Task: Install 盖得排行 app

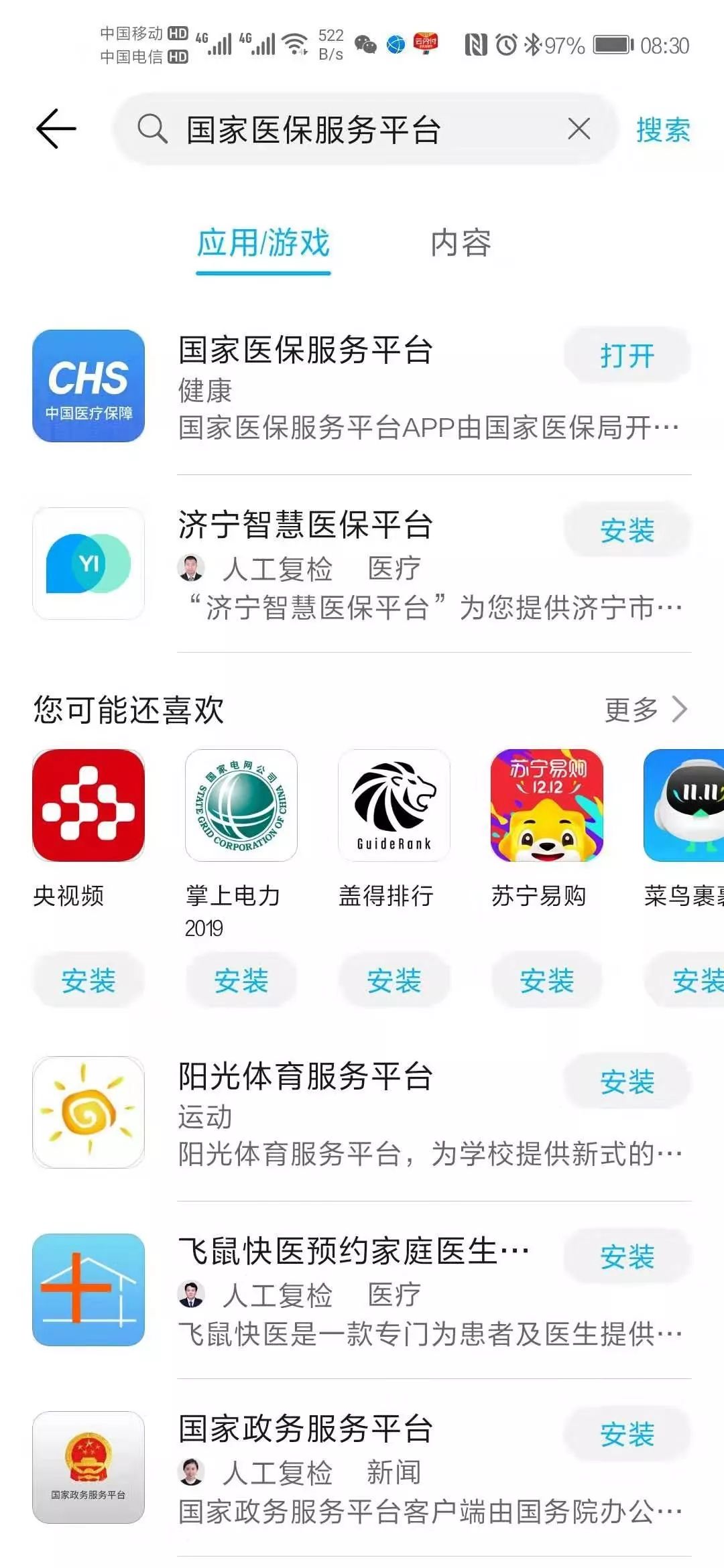Action: coord(394,980)
